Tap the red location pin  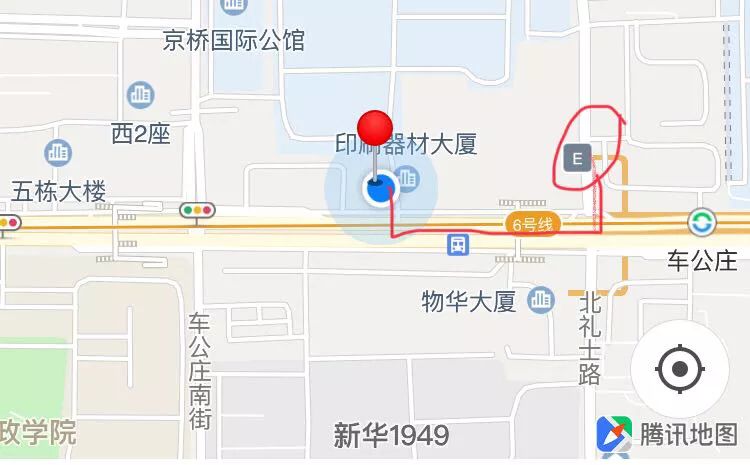pos(376,130)
